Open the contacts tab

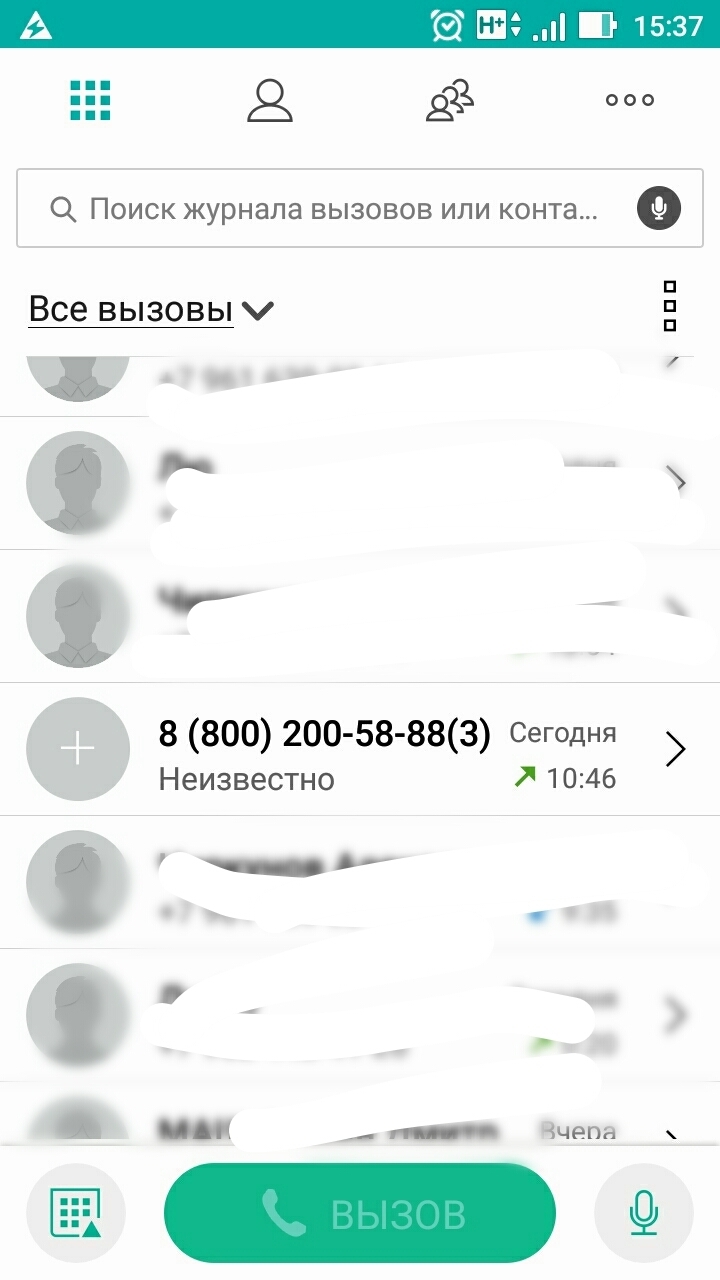click(x=269, y=100)
